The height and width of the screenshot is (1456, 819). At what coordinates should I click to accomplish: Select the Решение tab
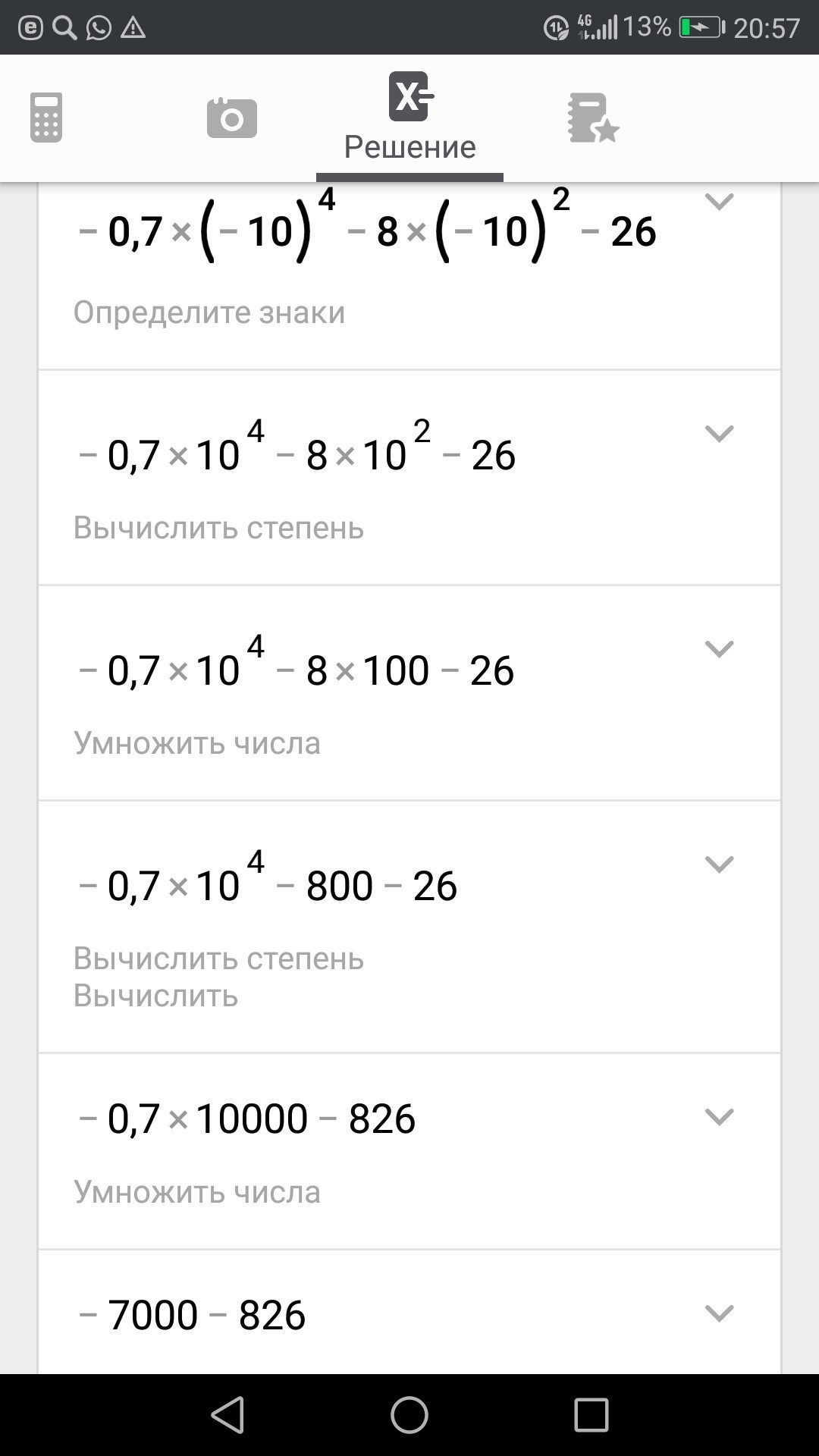click(x=410, y=118)
